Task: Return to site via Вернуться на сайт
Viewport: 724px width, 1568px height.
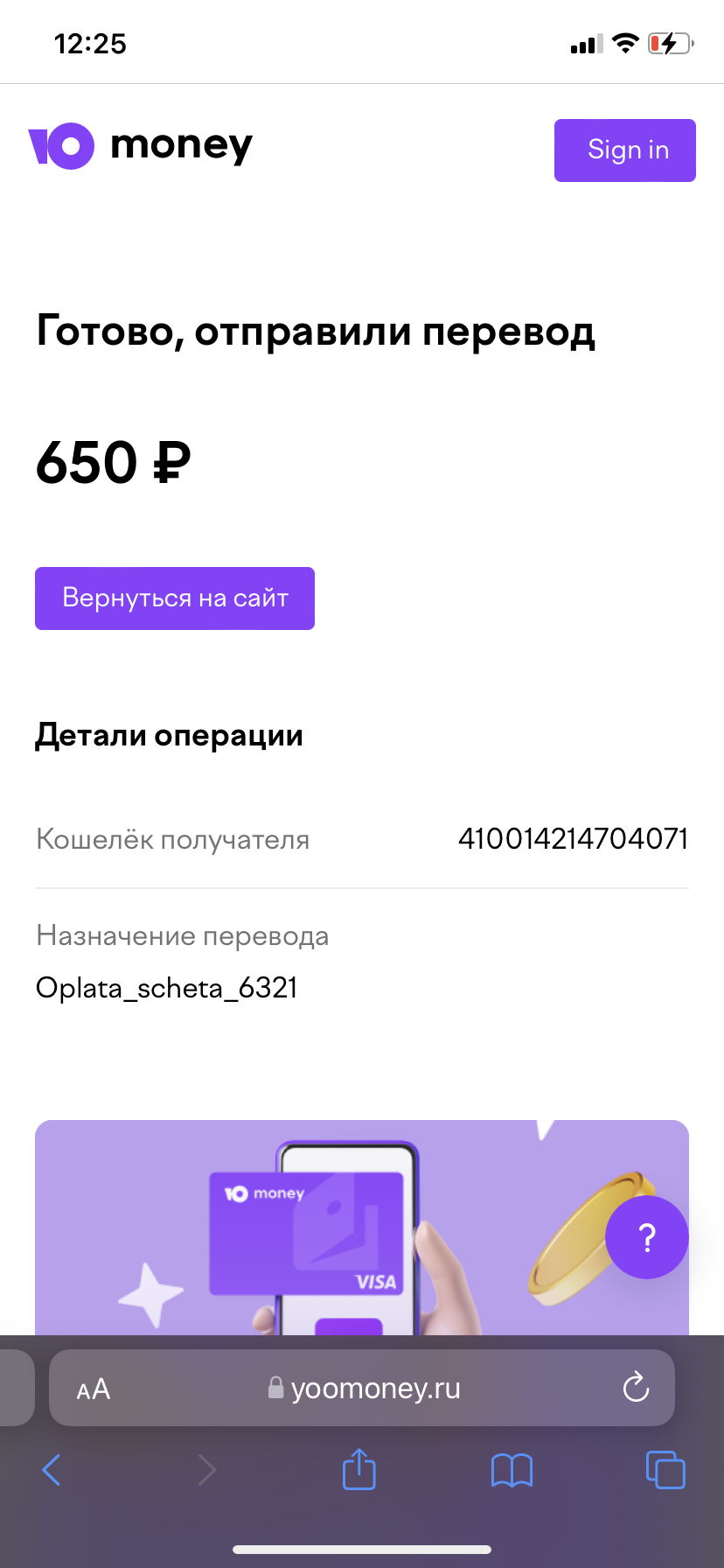Action: 175,598
